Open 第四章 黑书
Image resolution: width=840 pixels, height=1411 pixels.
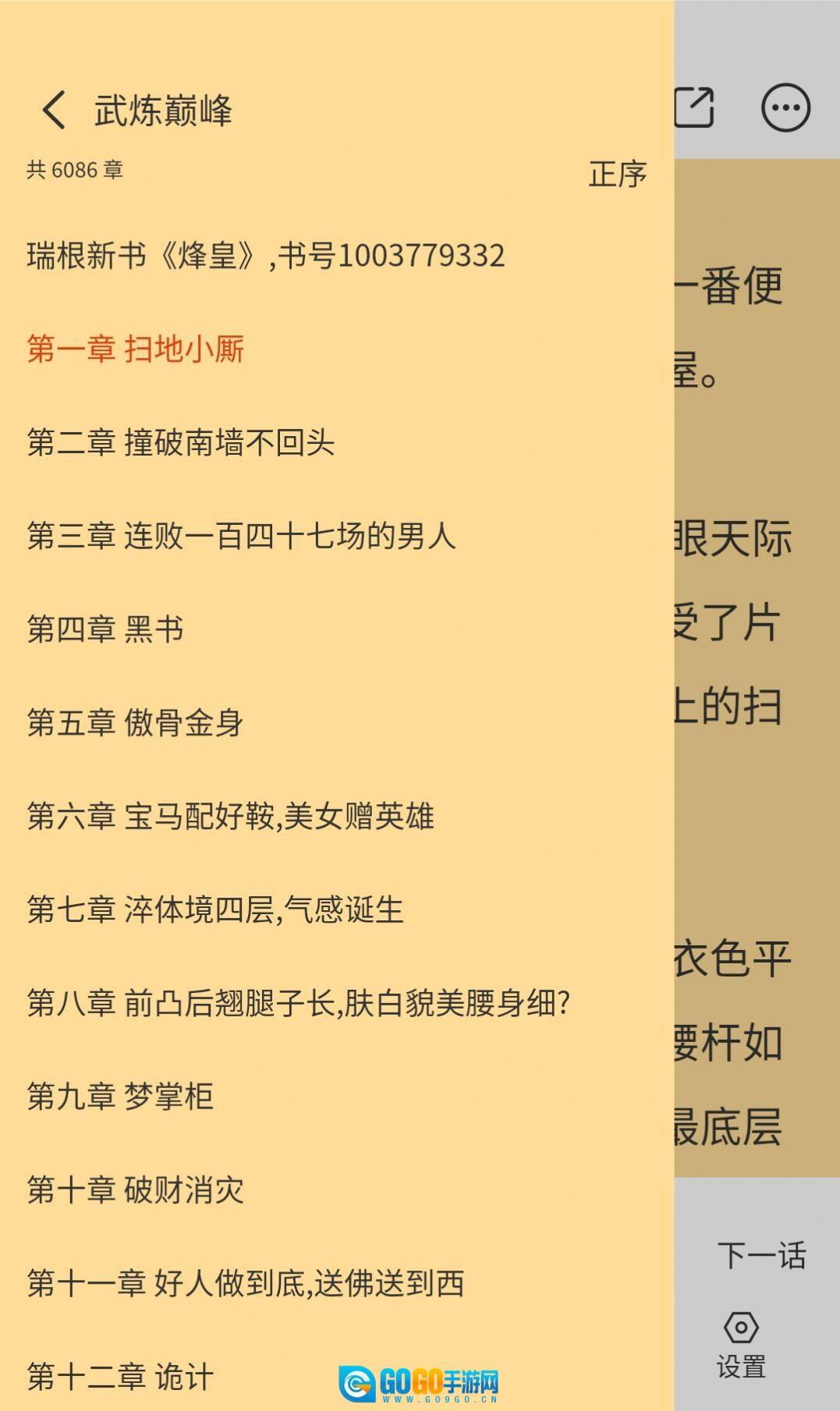105,629
